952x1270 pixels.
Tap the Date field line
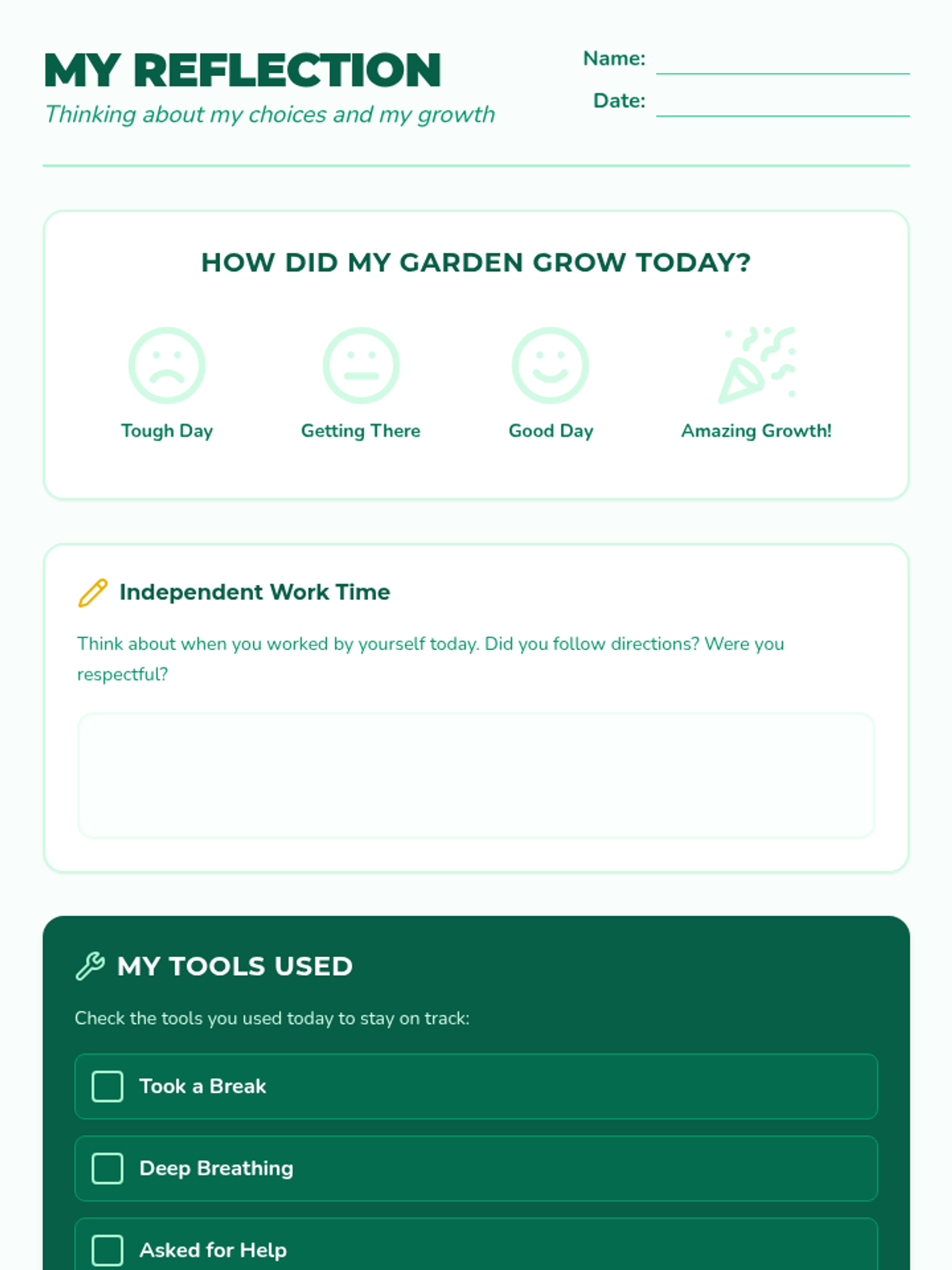783,102
